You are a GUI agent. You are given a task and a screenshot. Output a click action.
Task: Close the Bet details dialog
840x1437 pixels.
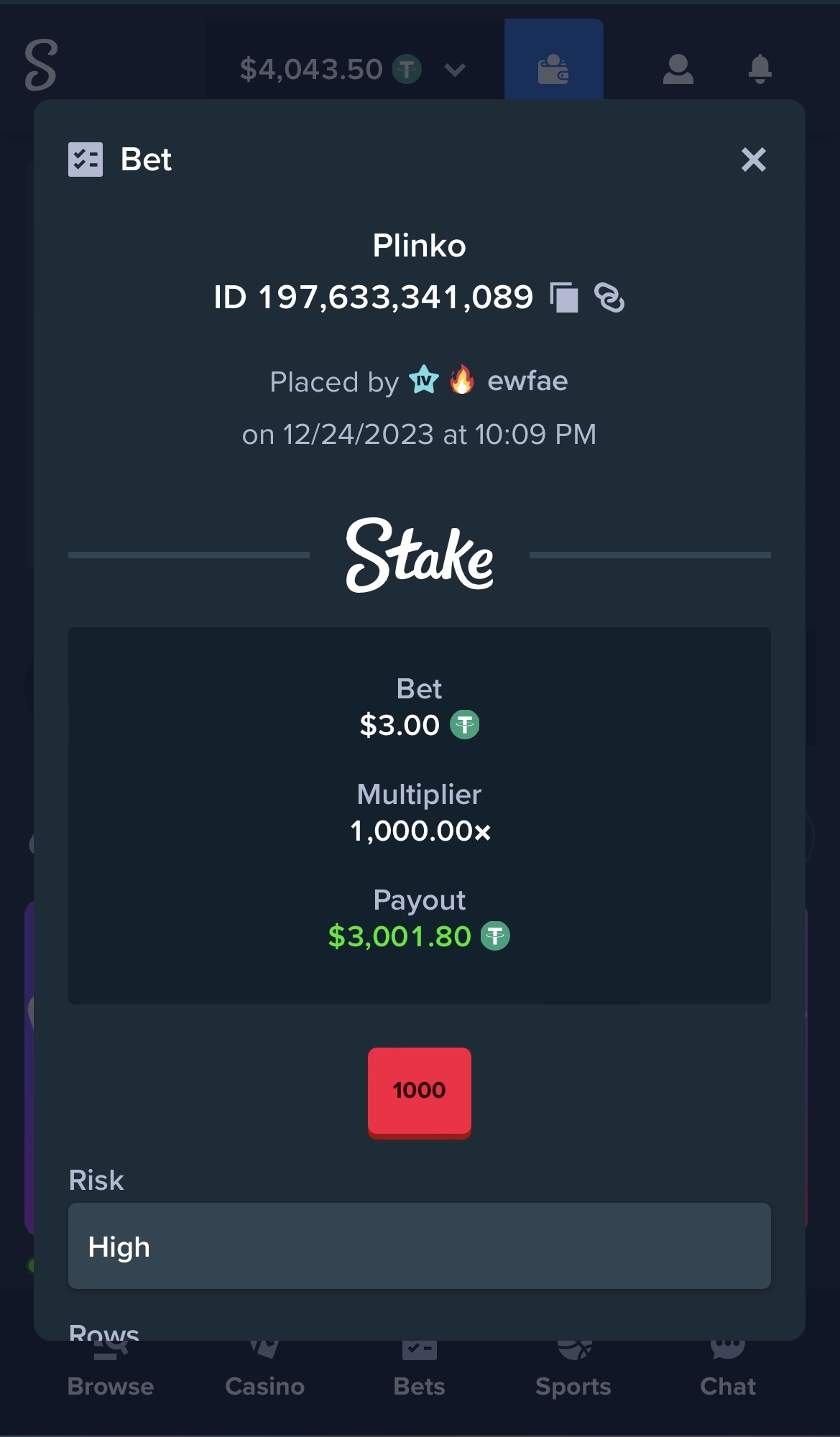coord(753,159)
